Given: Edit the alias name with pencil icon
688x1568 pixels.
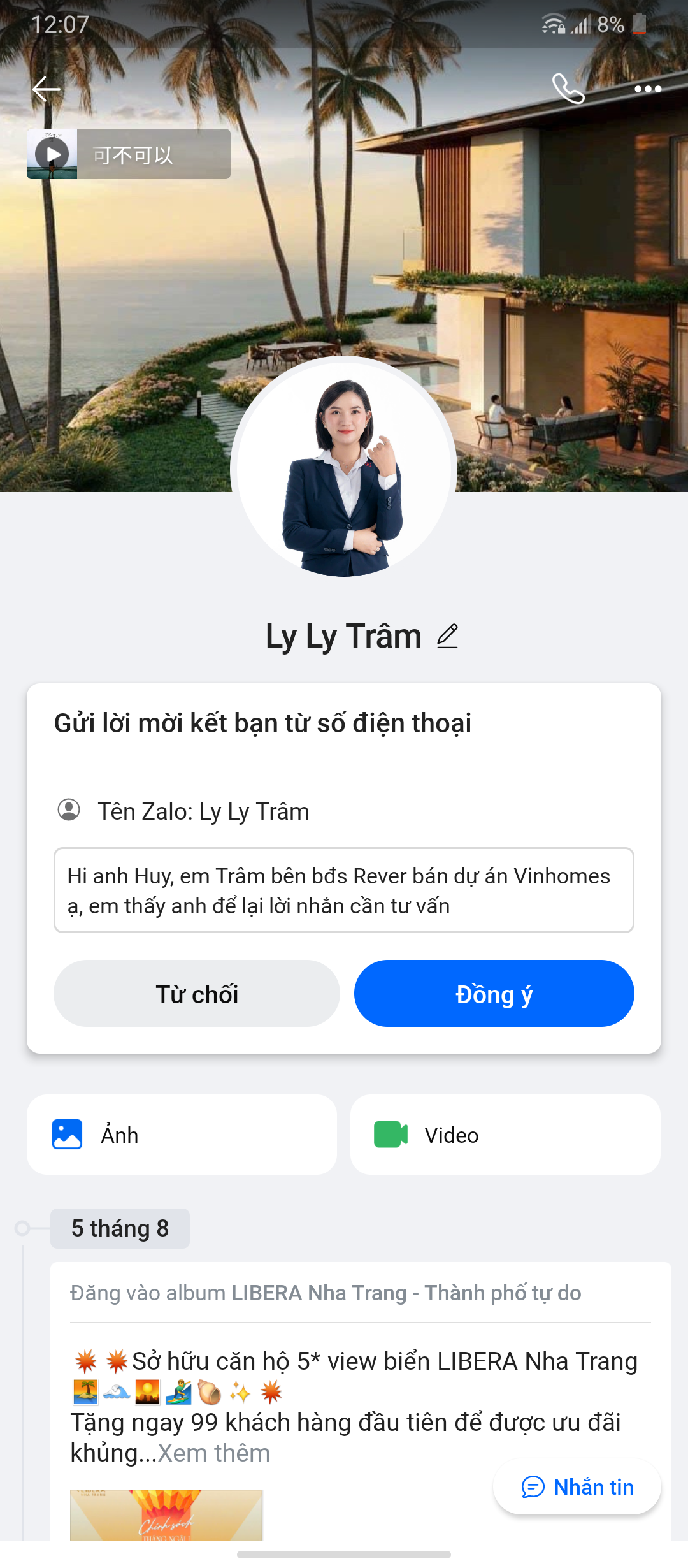Looking at the screenshot, I should click(447, 636).
